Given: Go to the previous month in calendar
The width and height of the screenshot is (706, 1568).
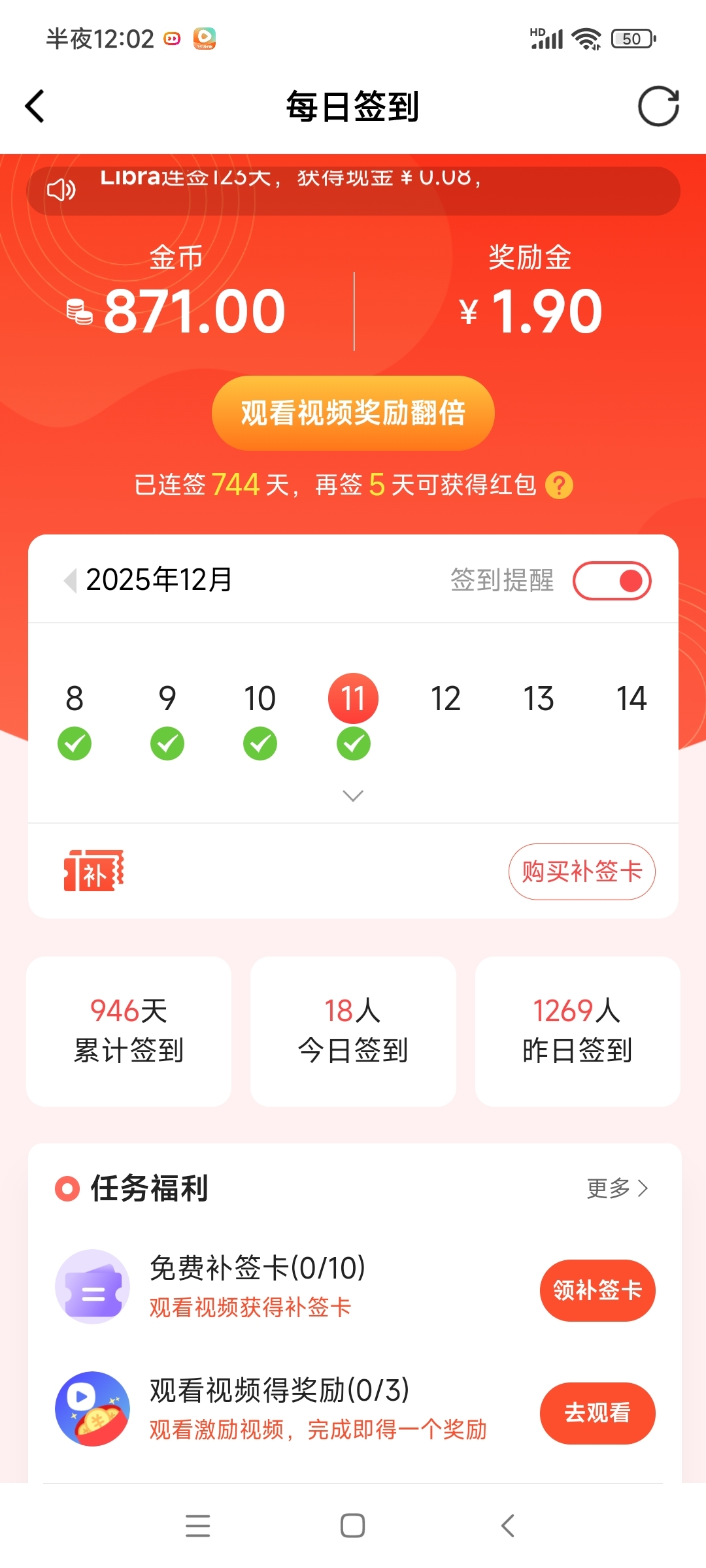Looking at the screenshot, I should [69, 580].
